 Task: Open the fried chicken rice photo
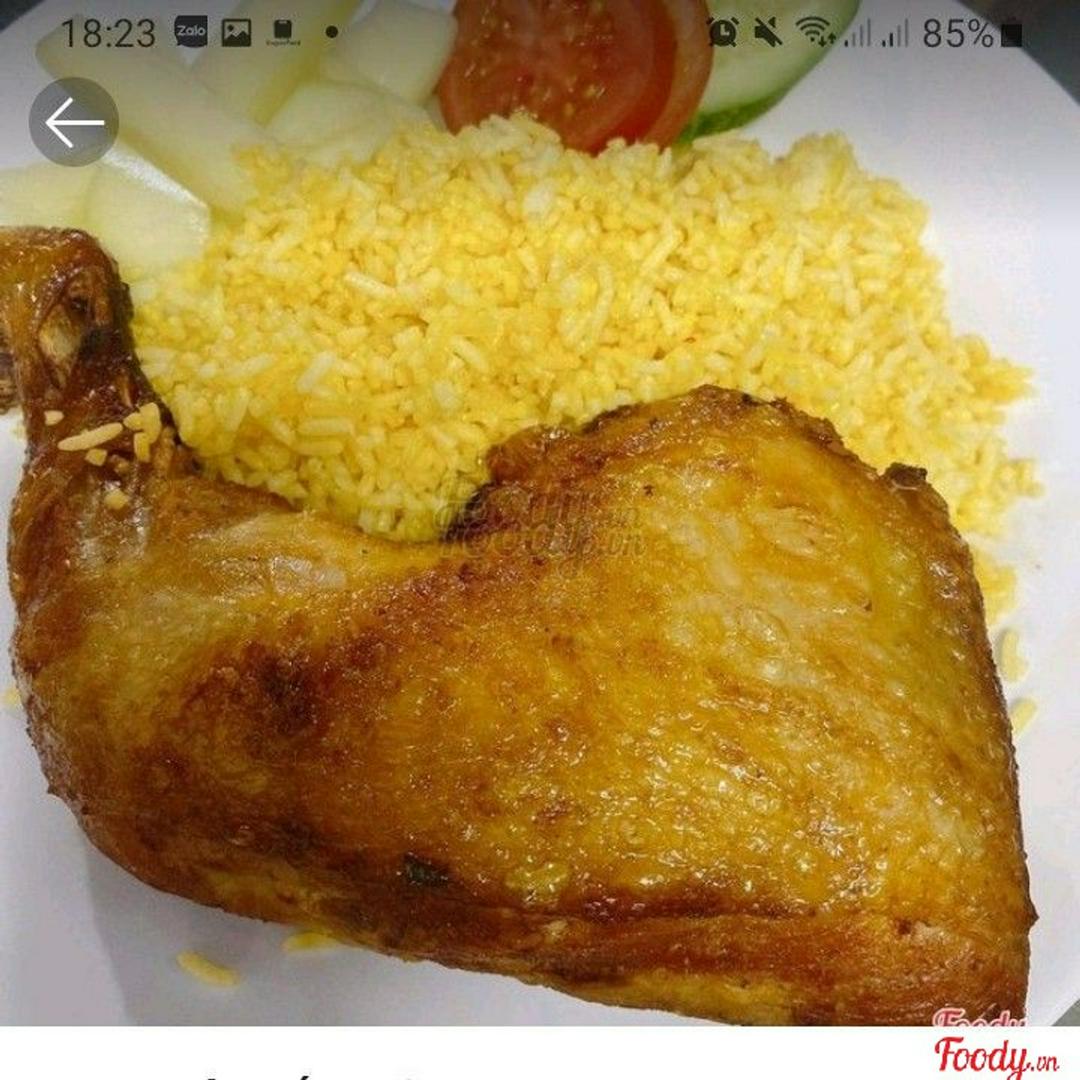(x=540, y=560)
